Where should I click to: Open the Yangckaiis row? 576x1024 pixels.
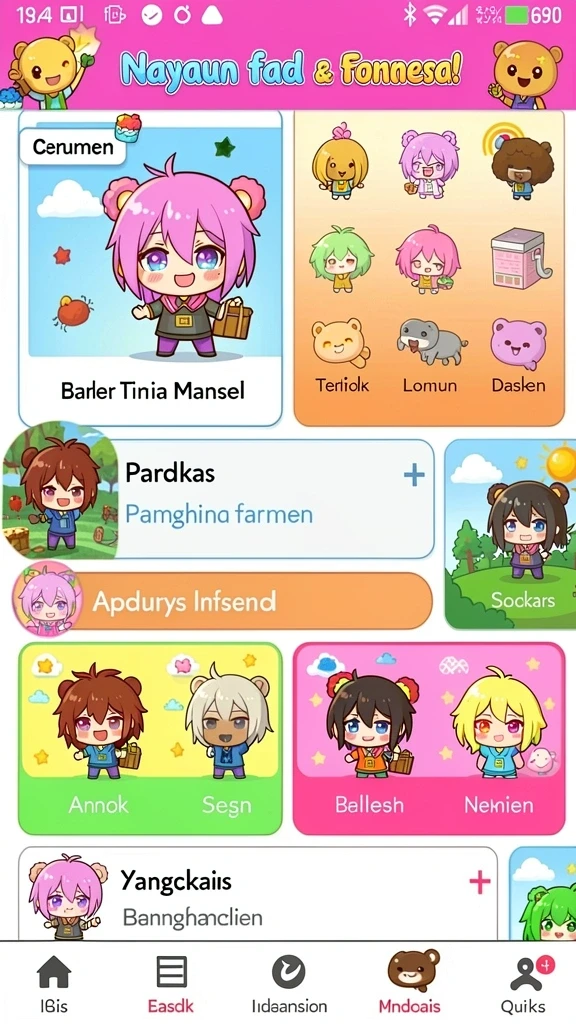point(258,895)
